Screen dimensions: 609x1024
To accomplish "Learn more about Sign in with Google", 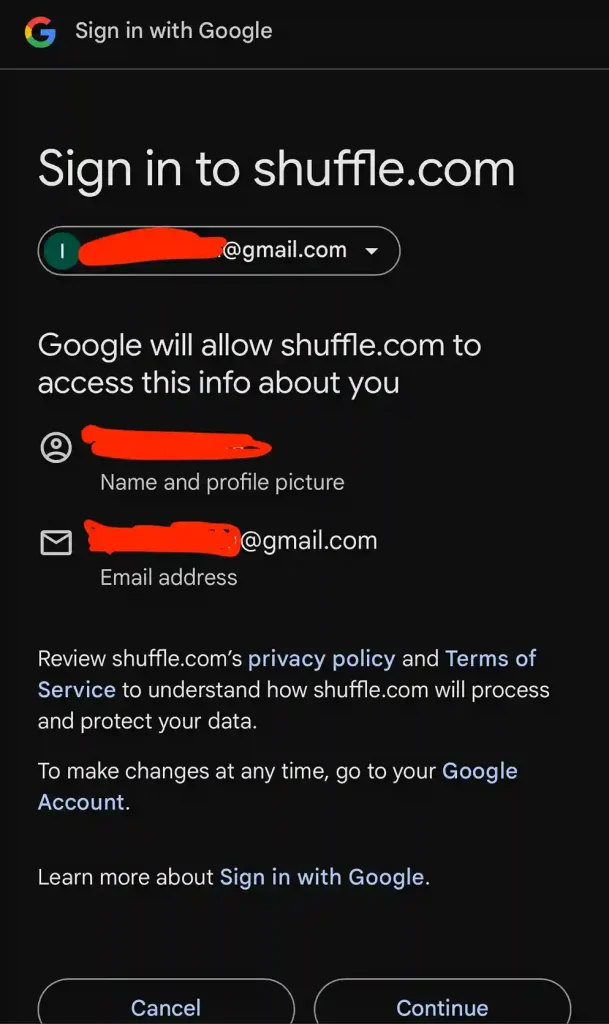I will coord(322,878).
